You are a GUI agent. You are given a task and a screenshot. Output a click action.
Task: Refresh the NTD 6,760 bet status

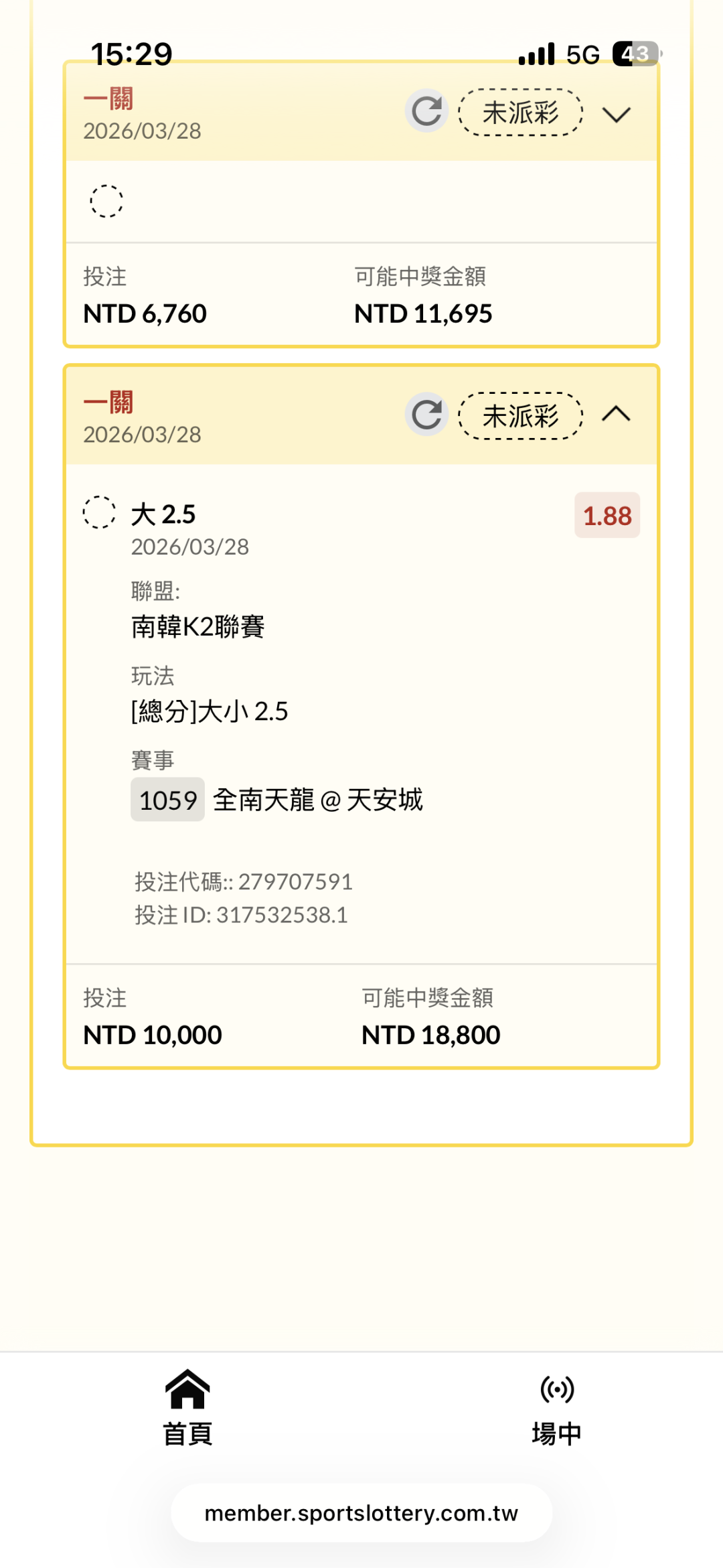(426, 111)
